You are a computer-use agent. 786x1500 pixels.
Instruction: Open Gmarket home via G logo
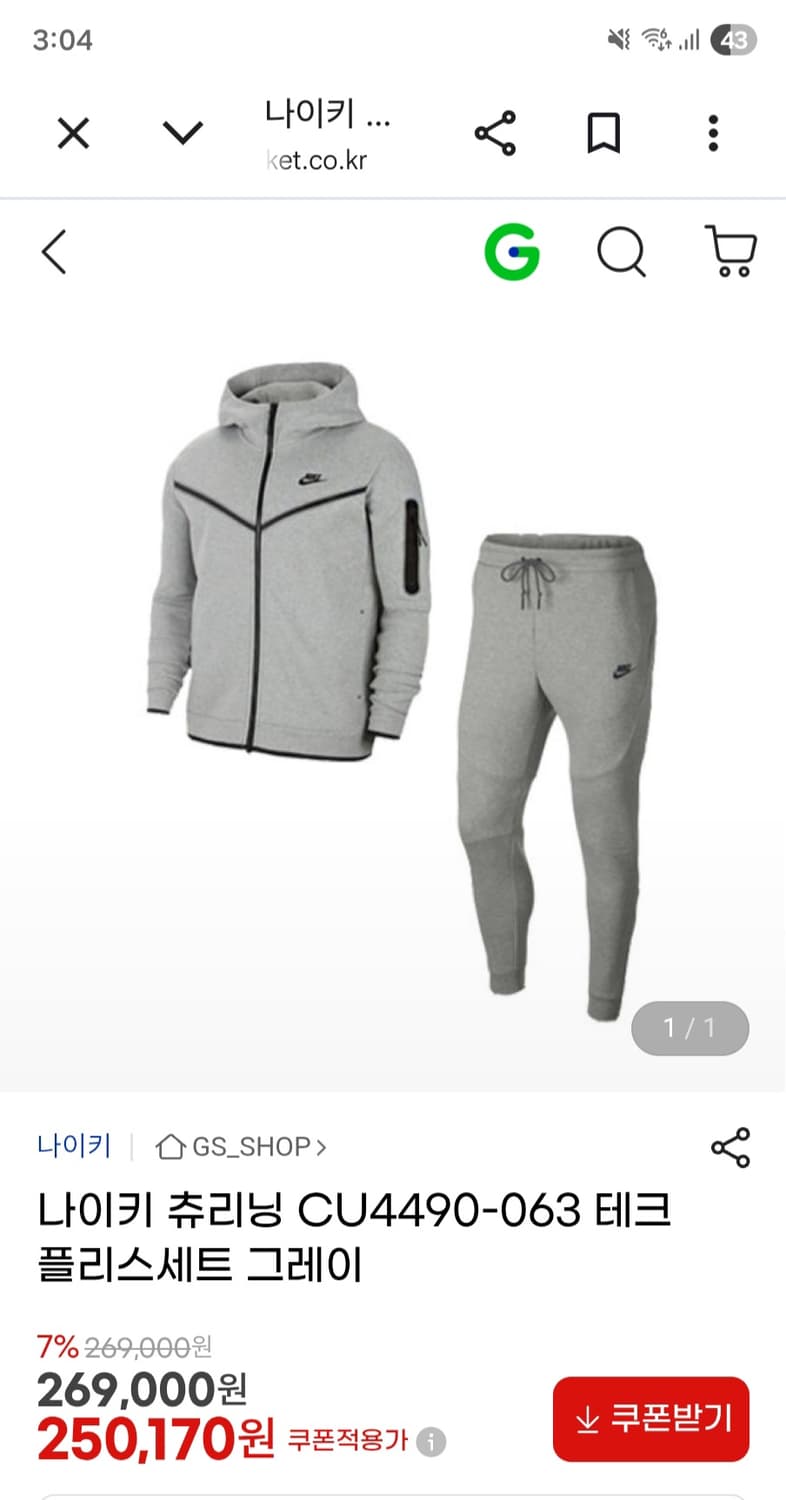click(512, 251)
